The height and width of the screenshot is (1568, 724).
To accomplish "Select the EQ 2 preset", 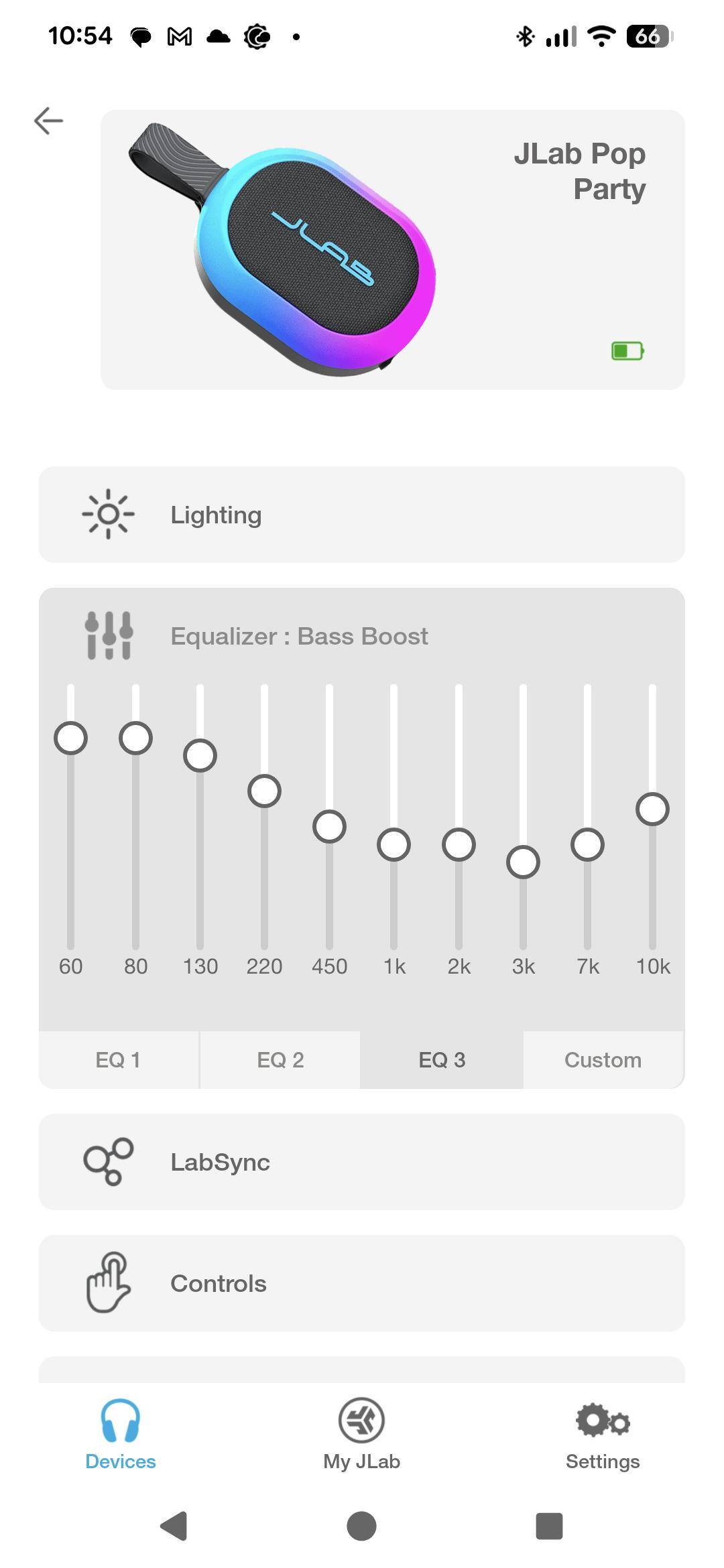I will point(280,1059).
